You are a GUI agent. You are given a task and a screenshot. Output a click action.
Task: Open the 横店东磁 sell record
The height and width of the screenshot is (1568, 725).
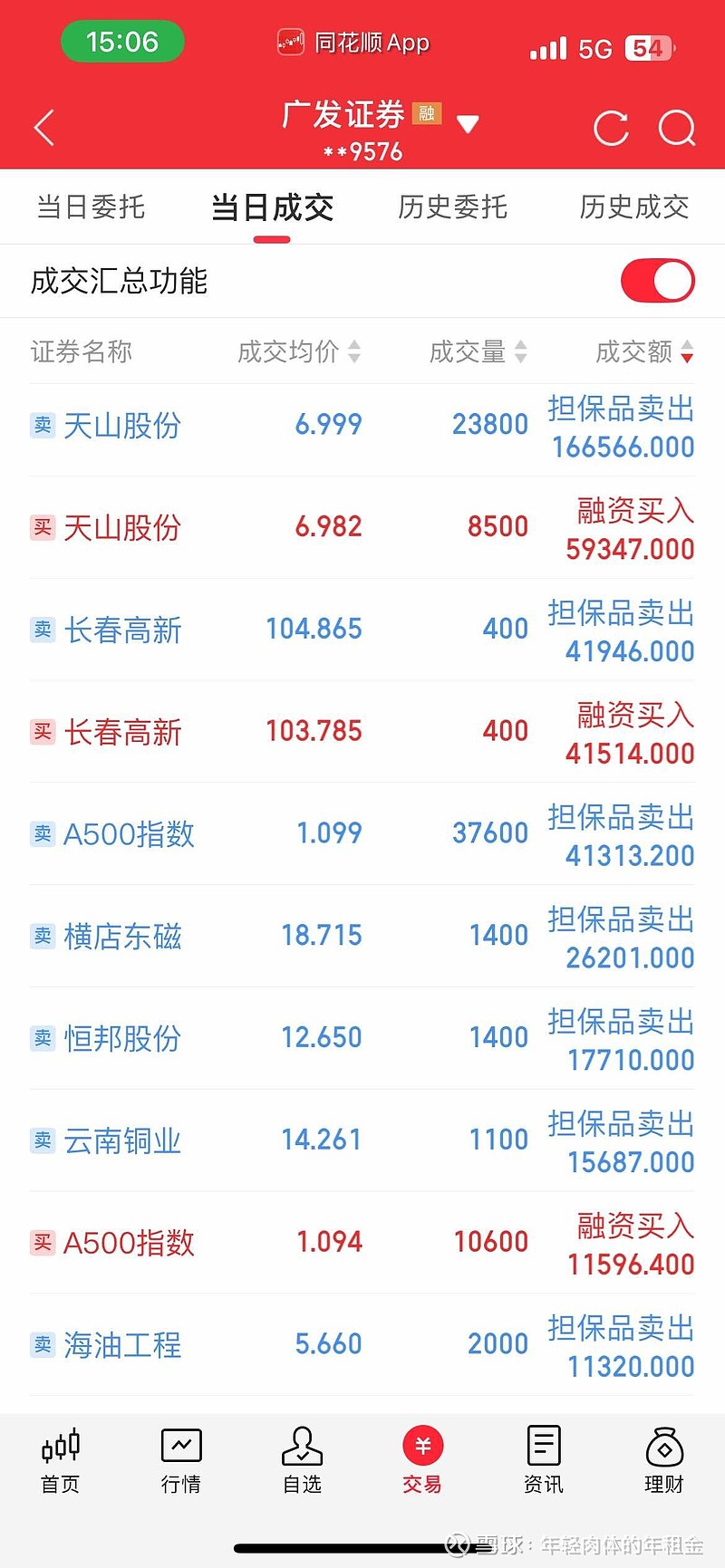(362, 936)
